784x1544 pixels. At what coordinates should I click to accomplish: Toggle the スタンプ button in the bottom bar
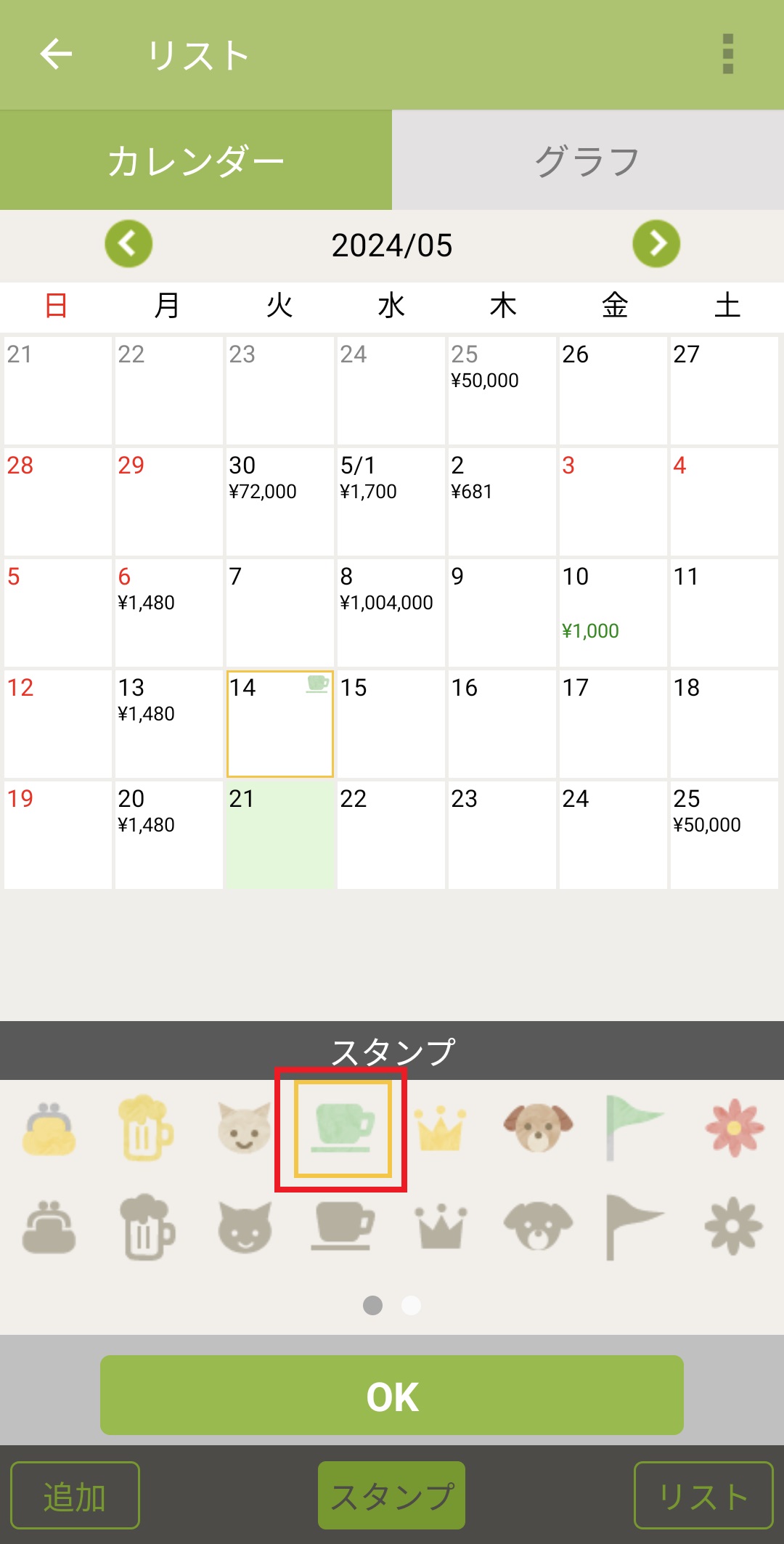point(392,1495)
